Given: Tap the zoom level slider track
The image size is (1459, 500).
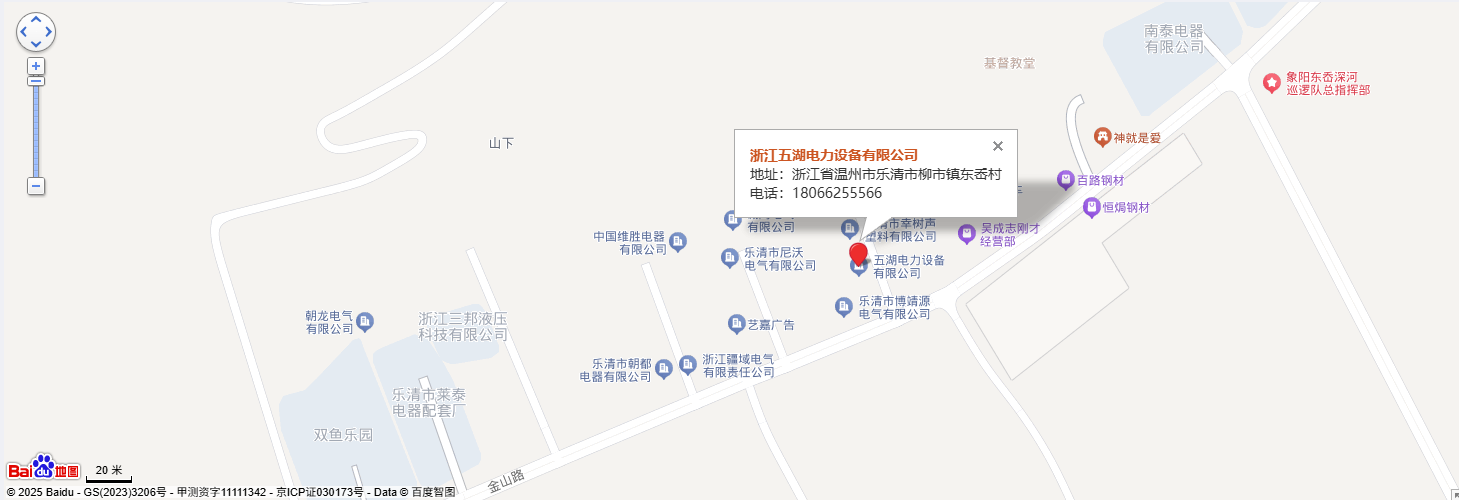Looking at the screenshot, I should point(36,130).
